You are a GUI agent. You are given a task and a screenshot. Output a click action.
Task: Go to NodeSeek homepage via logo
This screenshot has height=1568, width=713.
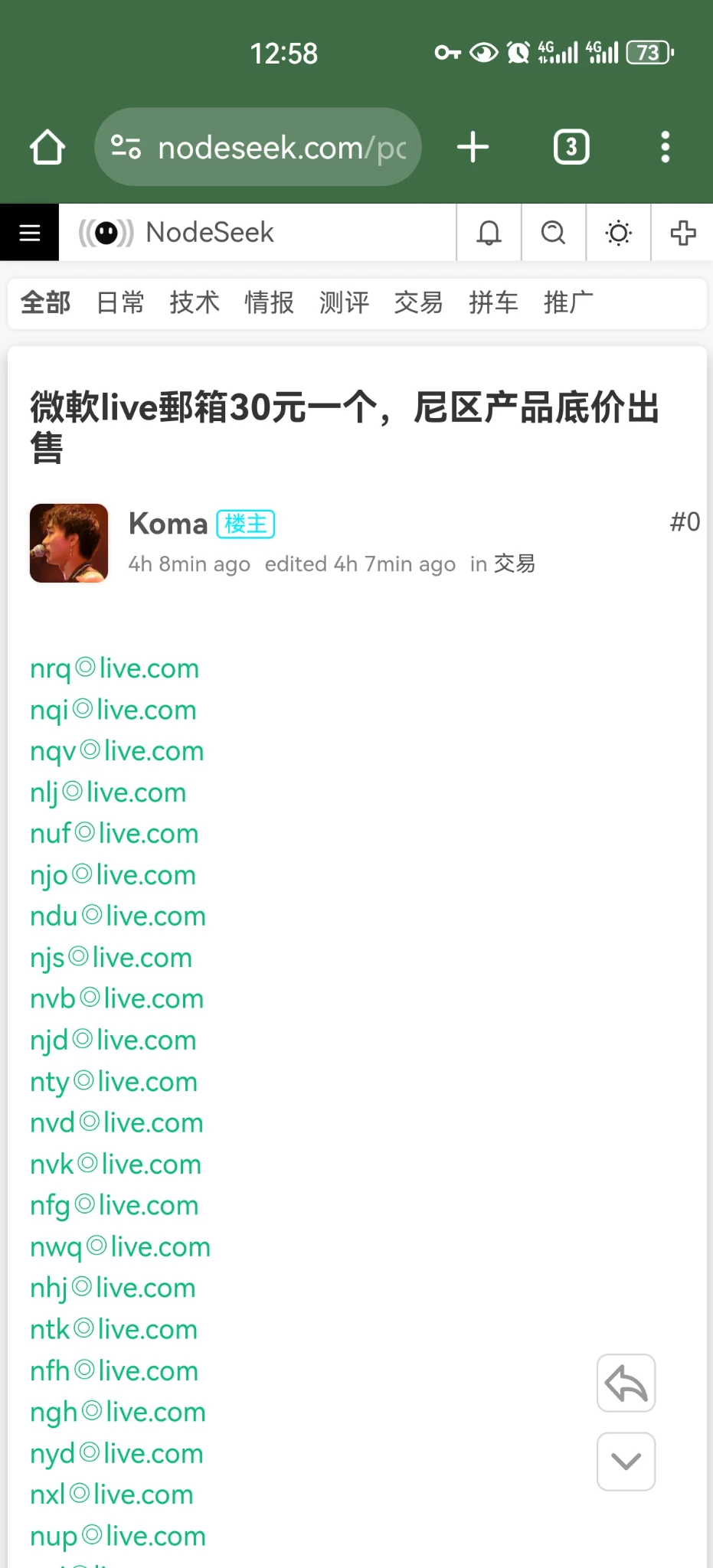pyautogui.click(x=178, y=233)
